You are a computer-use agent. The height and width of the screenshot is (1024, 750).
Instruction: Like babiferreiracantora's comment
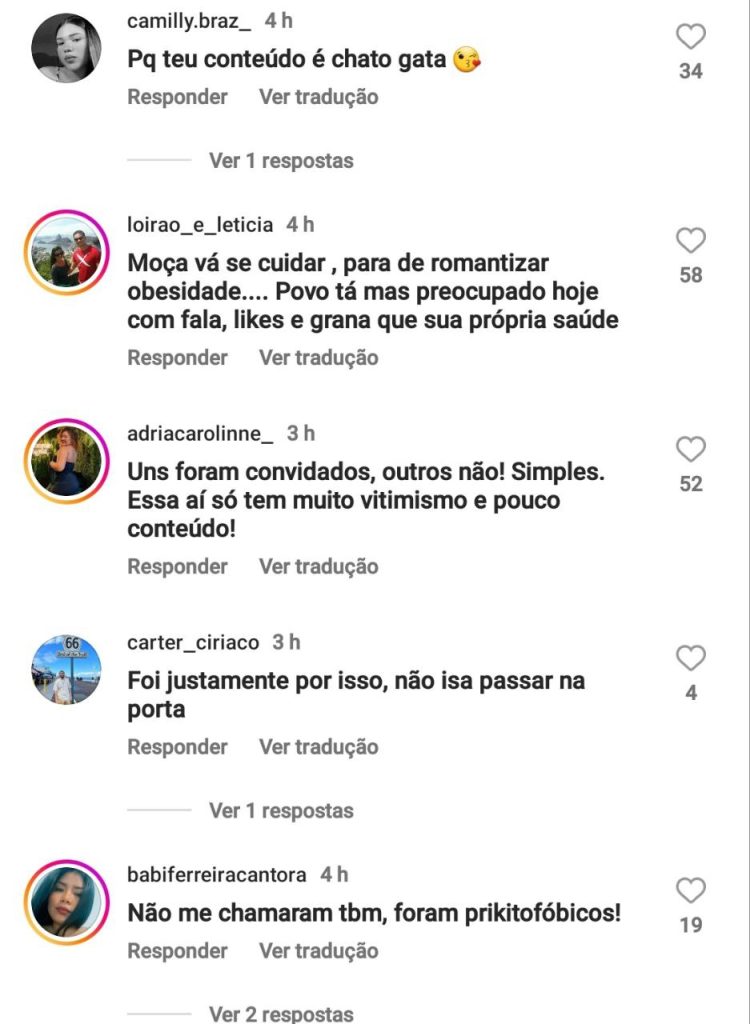pos(690,891)
